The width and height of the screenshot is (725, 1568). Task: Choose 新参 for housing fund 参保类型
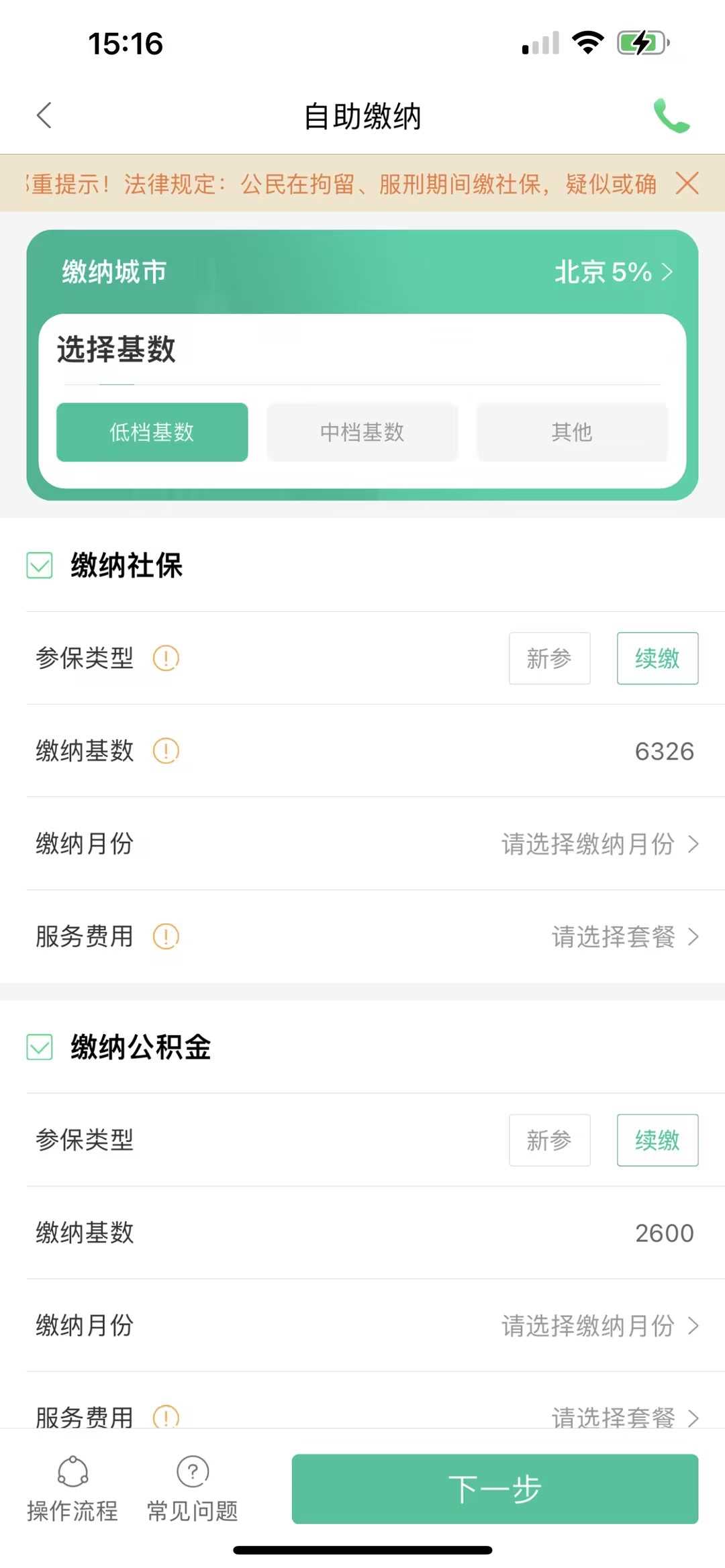point(549,1140)
